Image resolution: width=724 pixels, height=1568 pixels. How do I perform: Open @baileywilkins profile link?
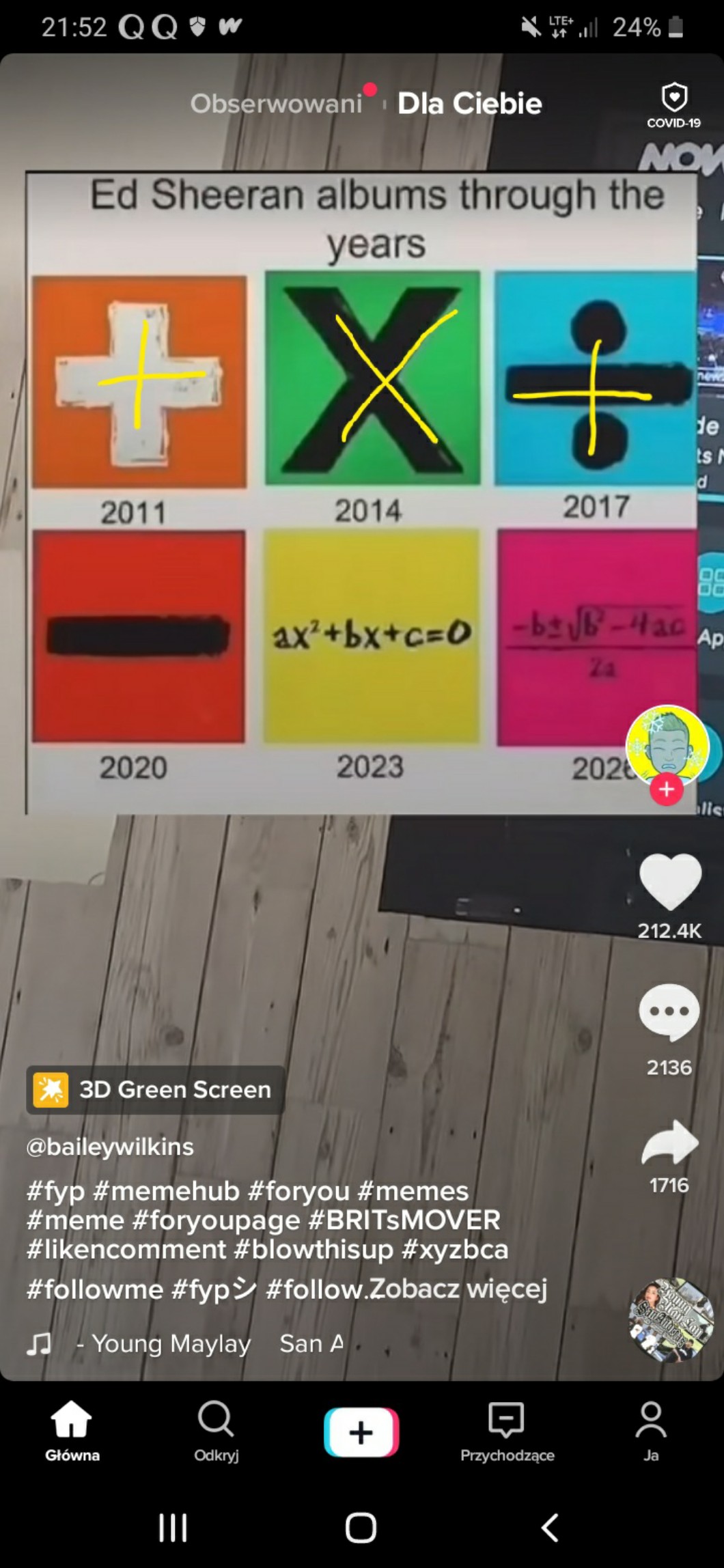110,1147
